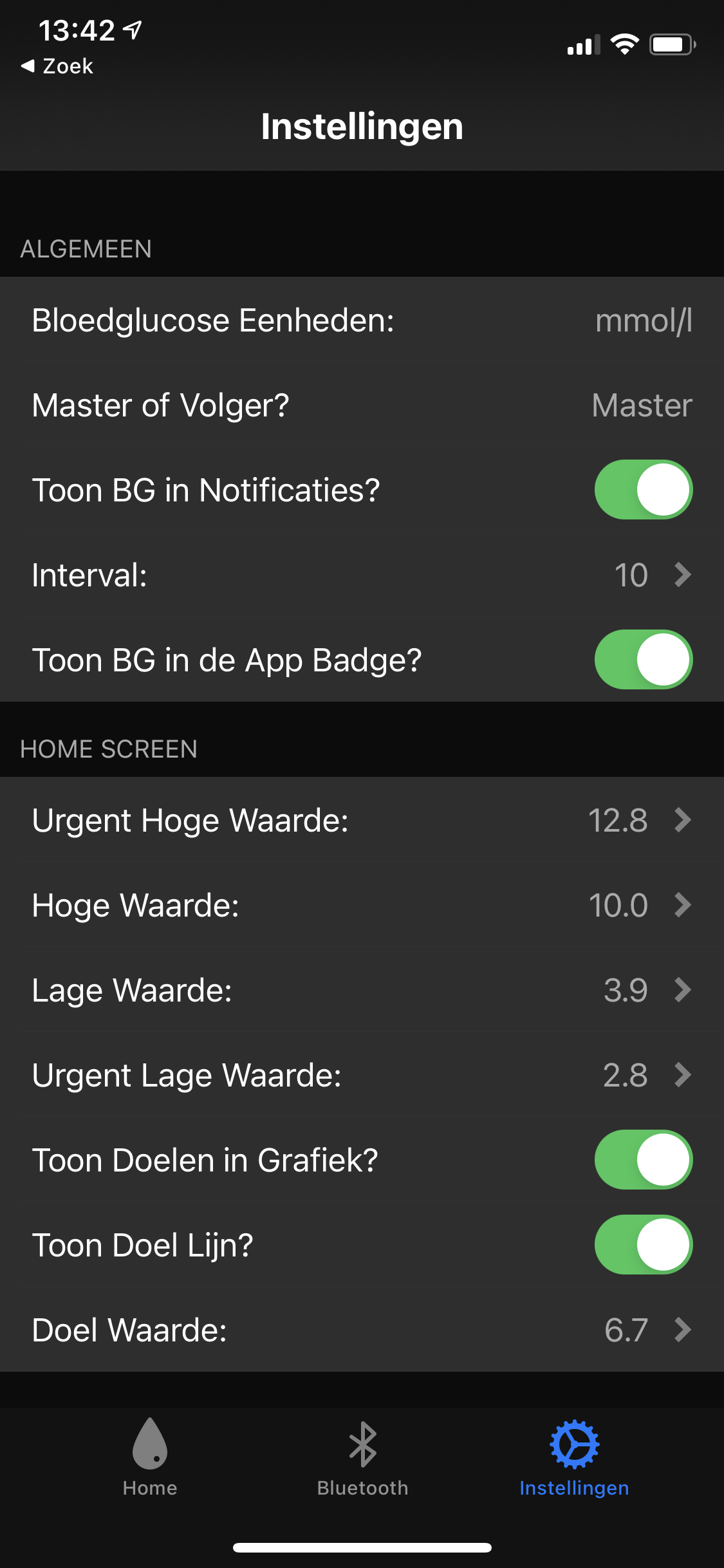Tap the Wi-Fi icon in the status bar

[x=623, y=44]
